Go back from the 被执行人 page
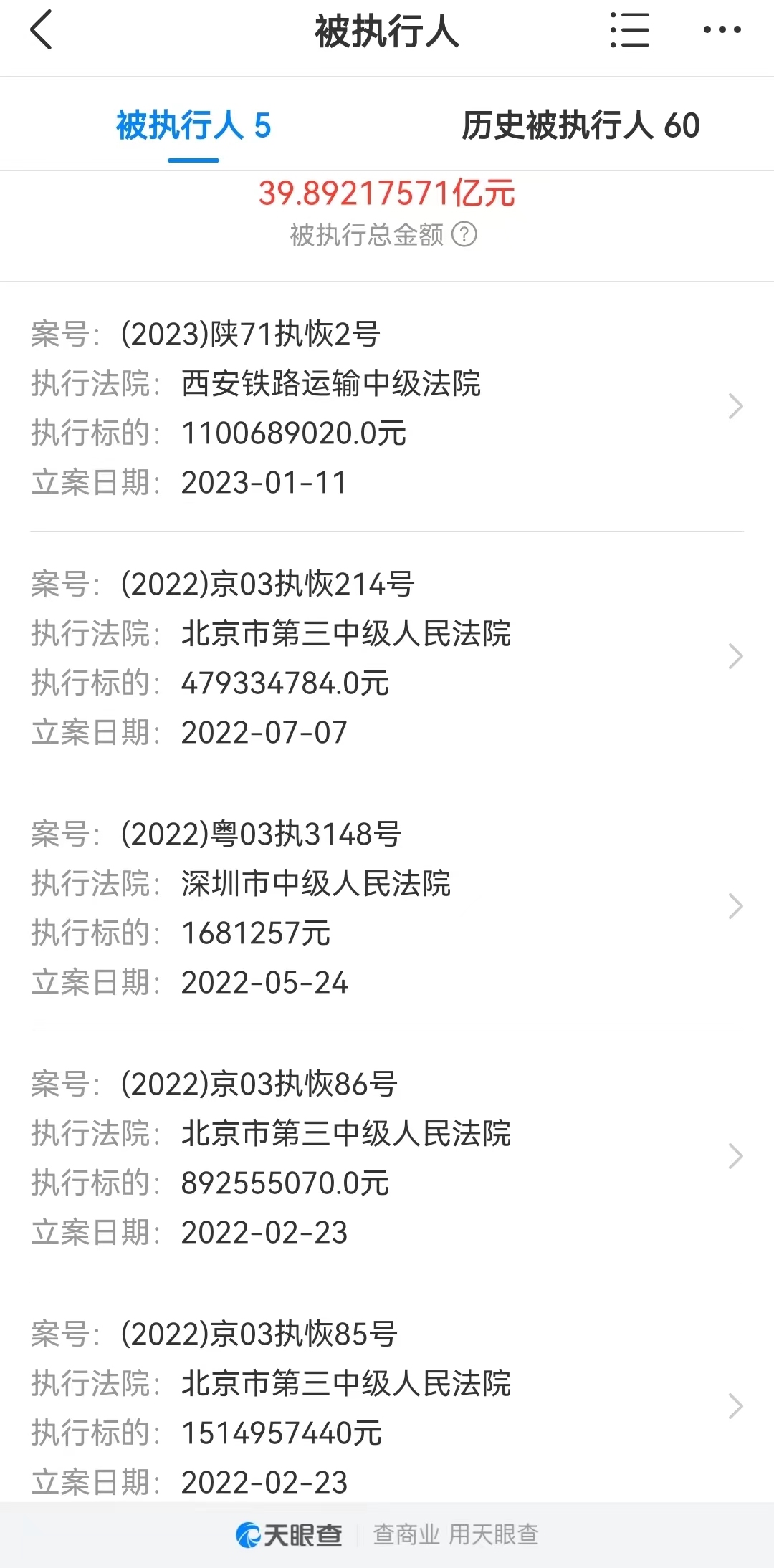 pos(42,30)
